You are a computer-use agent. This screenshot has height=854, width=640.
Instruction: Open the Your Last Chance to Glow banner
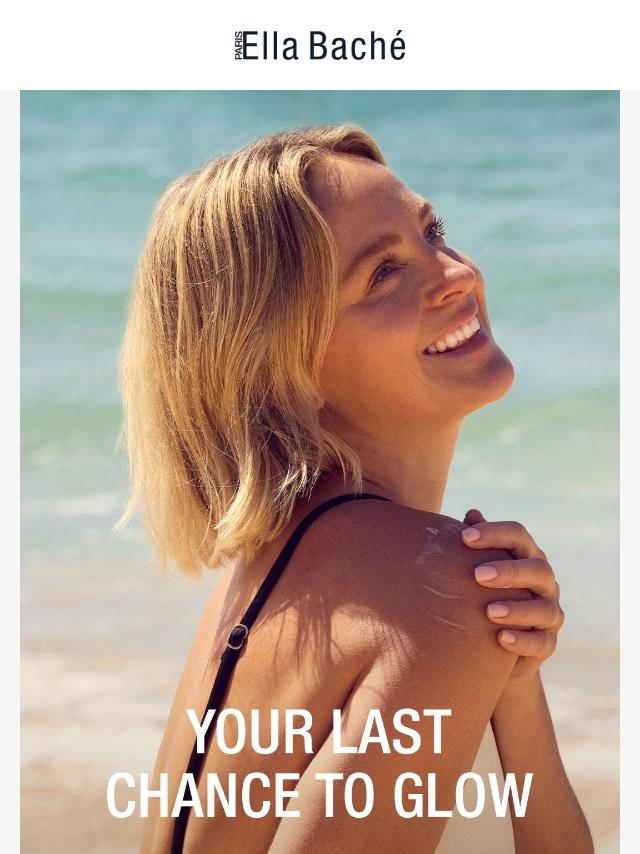tap(320, 472)
